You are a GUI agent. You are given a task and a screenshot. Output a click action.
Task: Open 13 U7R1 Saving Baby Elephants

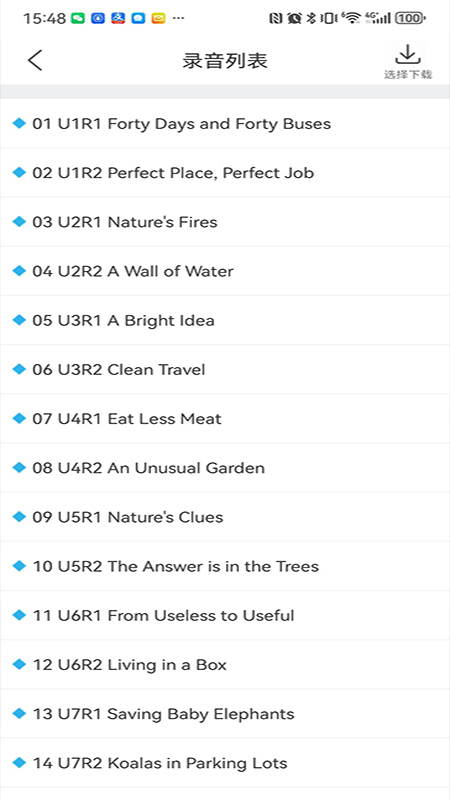click(x=225, y=714)
